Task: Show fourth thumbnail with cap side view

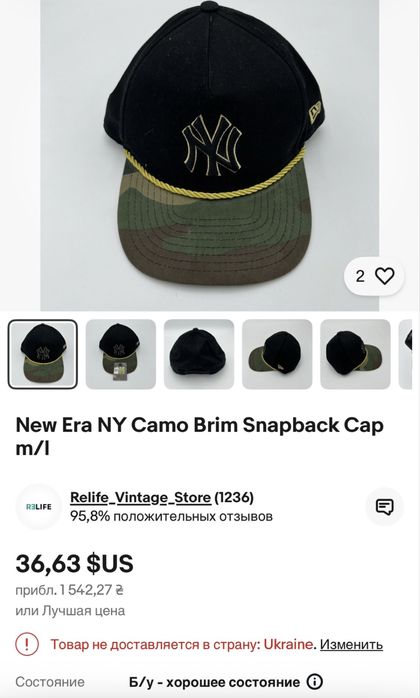Action: 277,354
